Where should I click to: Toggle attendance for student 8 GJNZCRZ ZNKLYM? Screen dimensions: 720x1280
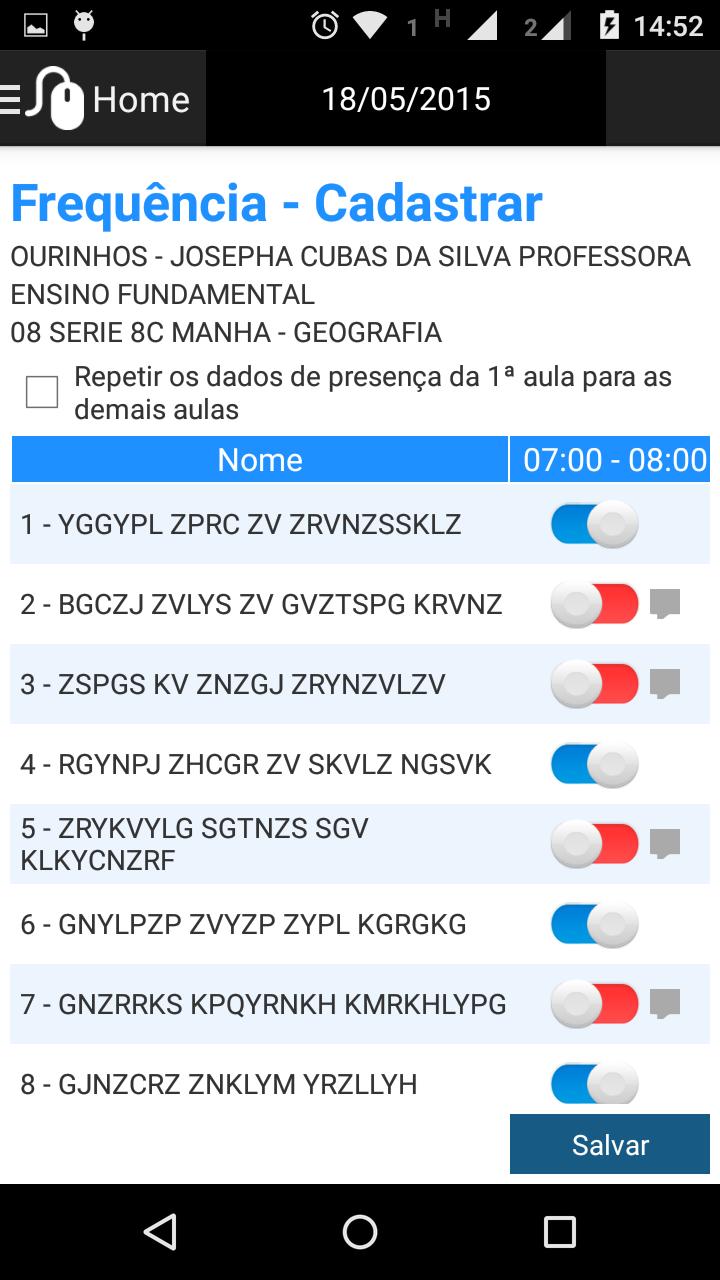pyautogui.click(x=595, y=1084)
